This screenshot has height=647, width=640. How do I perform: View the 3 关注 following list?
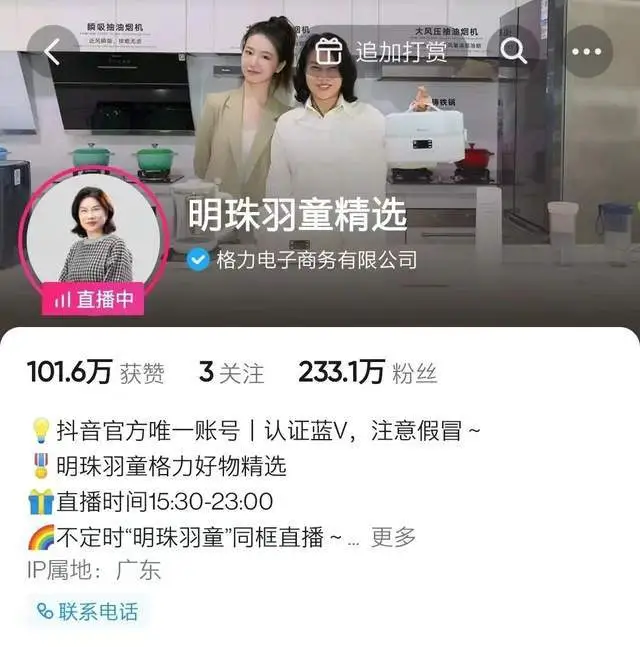click(x=231, y=374)
